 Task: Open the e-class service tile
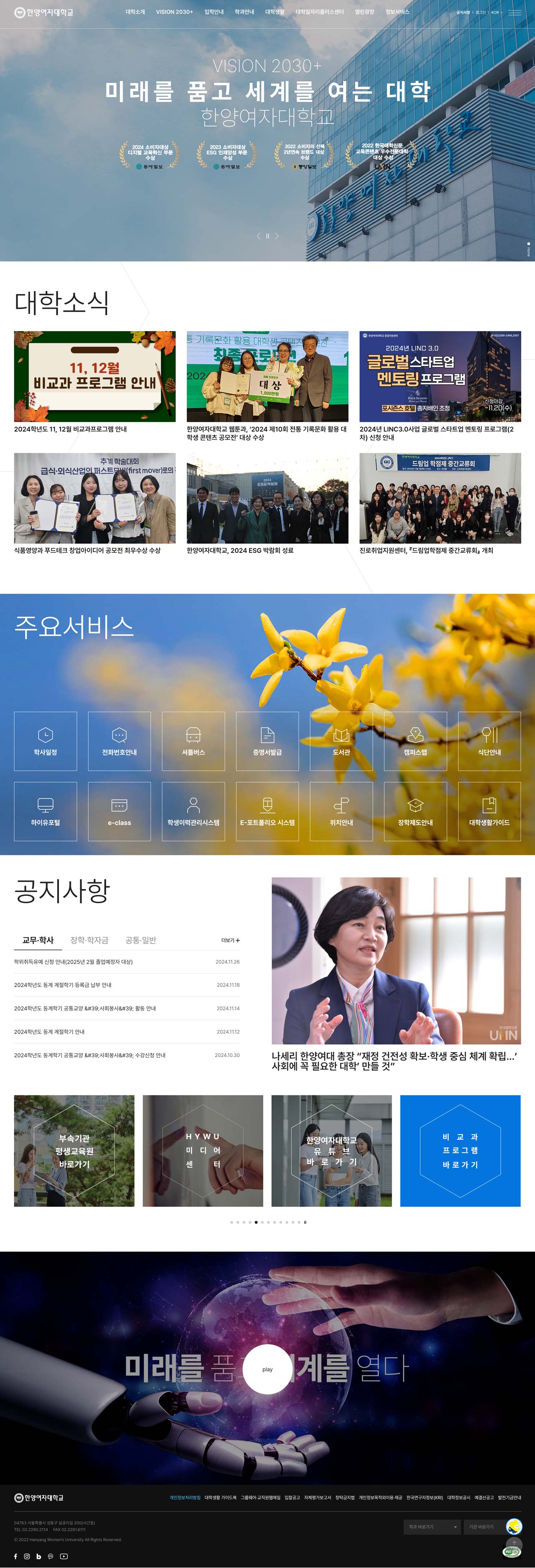[x=119, y=811]
